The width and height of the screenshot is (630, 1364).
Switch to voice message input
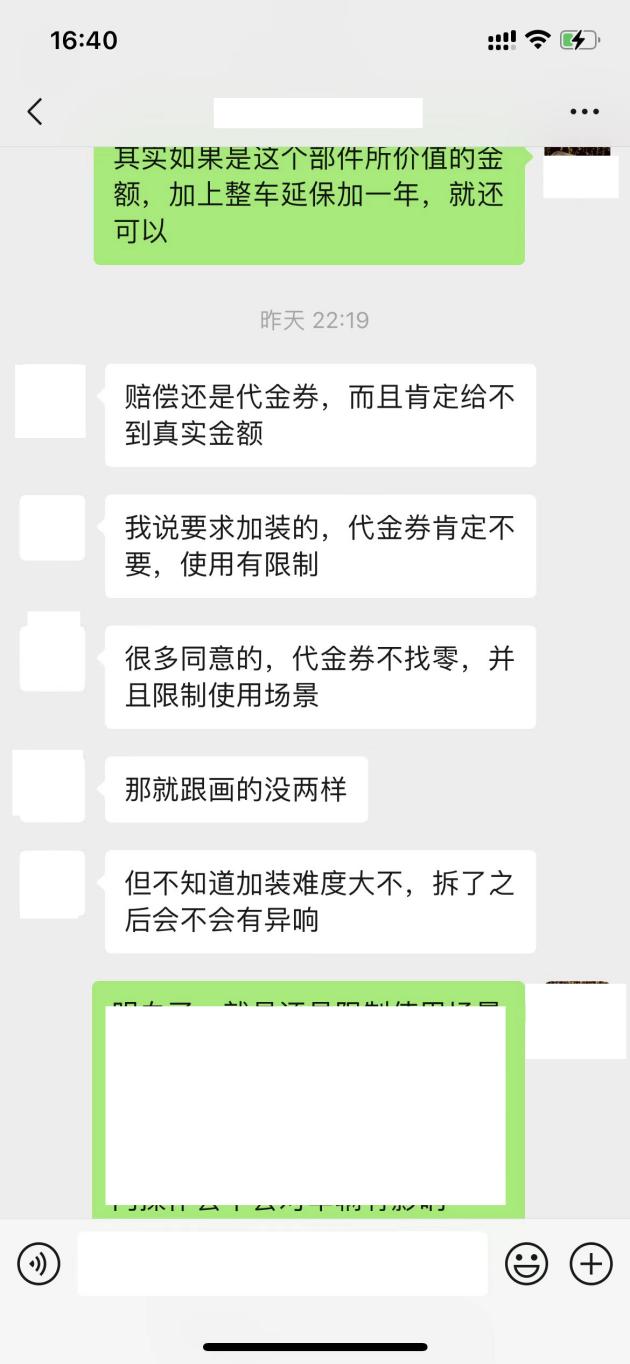39,1264
